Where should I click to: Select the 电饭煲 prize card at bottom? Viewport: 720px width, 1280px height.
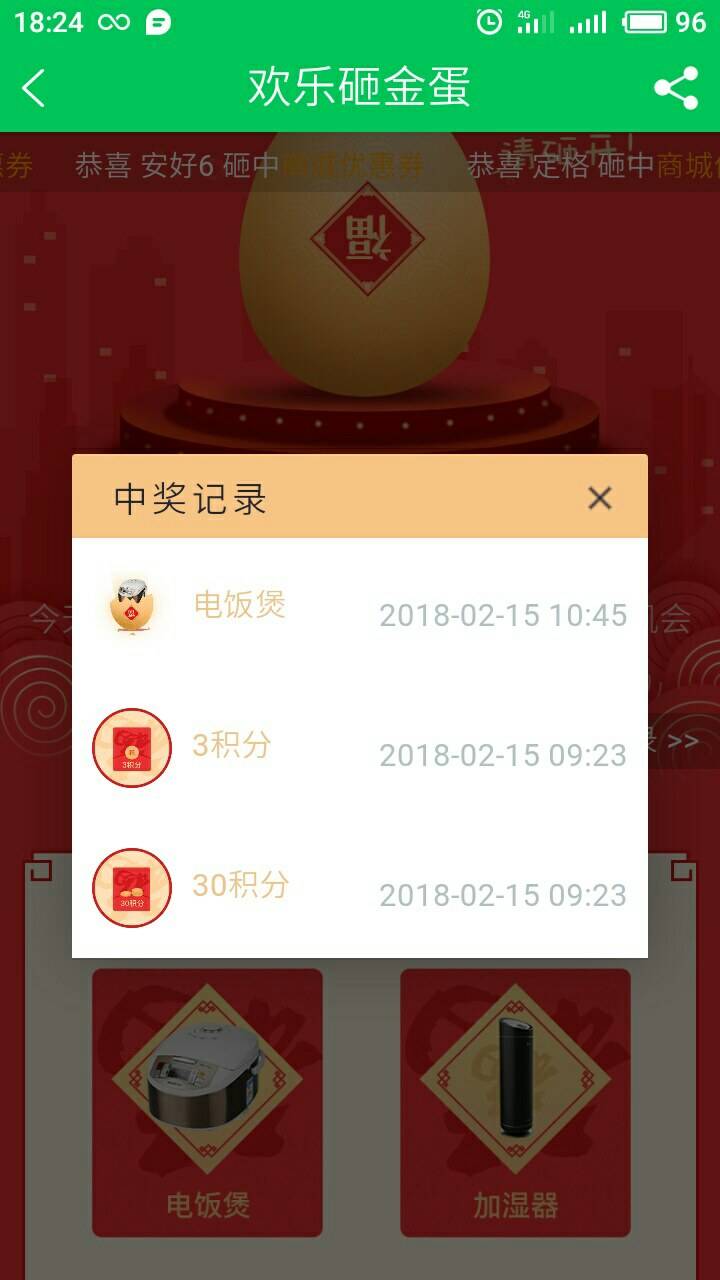tap(207, 1100)
